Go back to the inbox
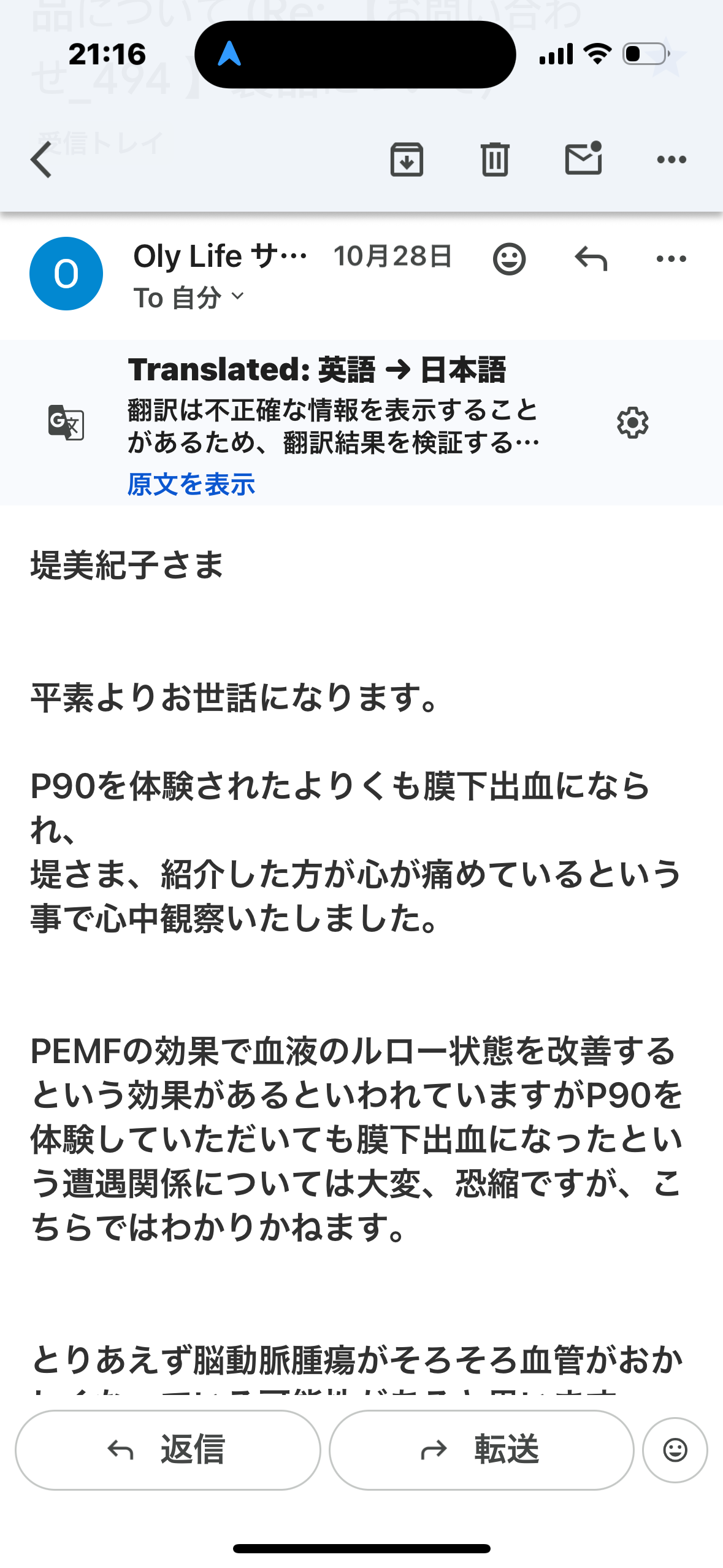The height and width of the screenshot is (1568, 723). 42,159
